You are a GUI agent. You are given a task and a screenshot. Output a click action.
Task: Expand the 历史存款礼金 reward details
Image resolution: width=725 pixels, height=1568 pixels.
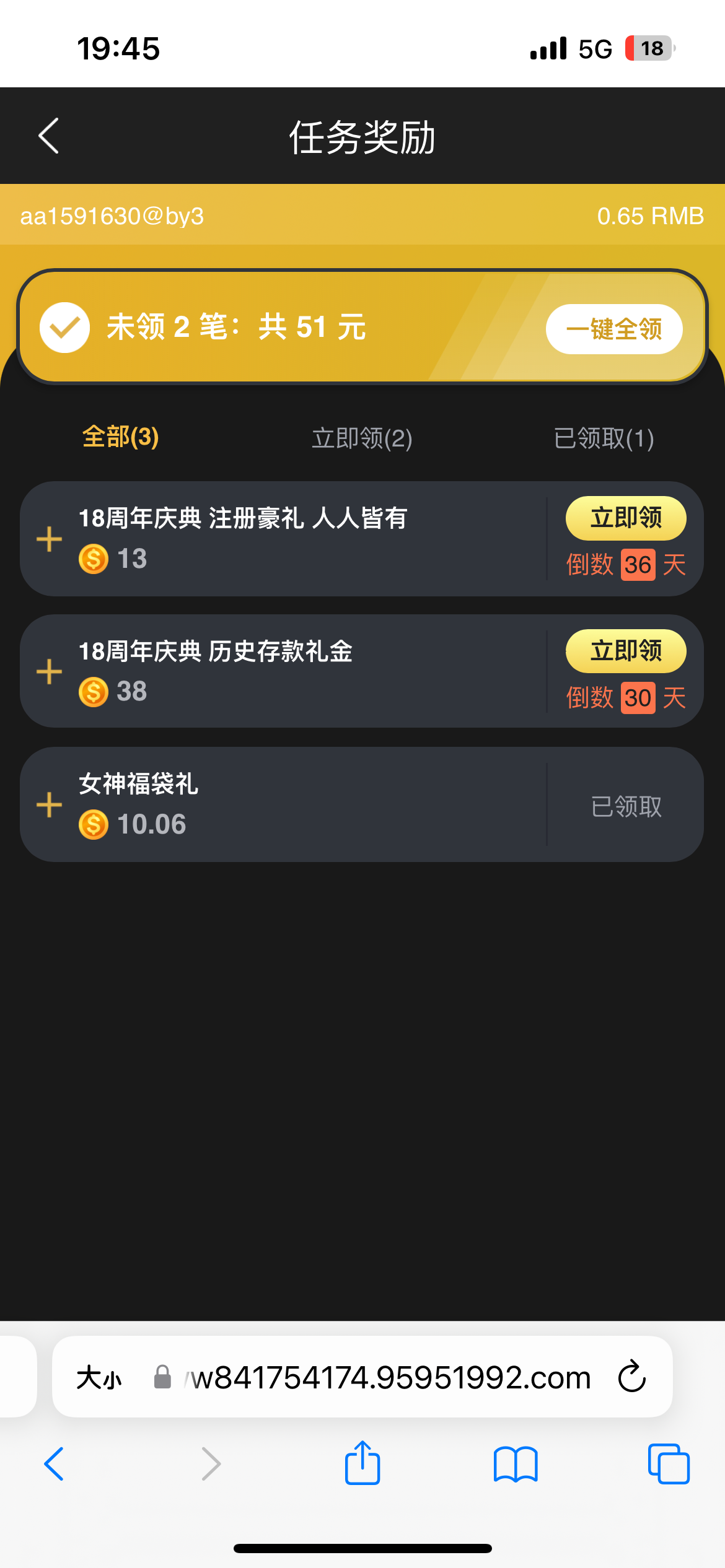tap(50, 671)
